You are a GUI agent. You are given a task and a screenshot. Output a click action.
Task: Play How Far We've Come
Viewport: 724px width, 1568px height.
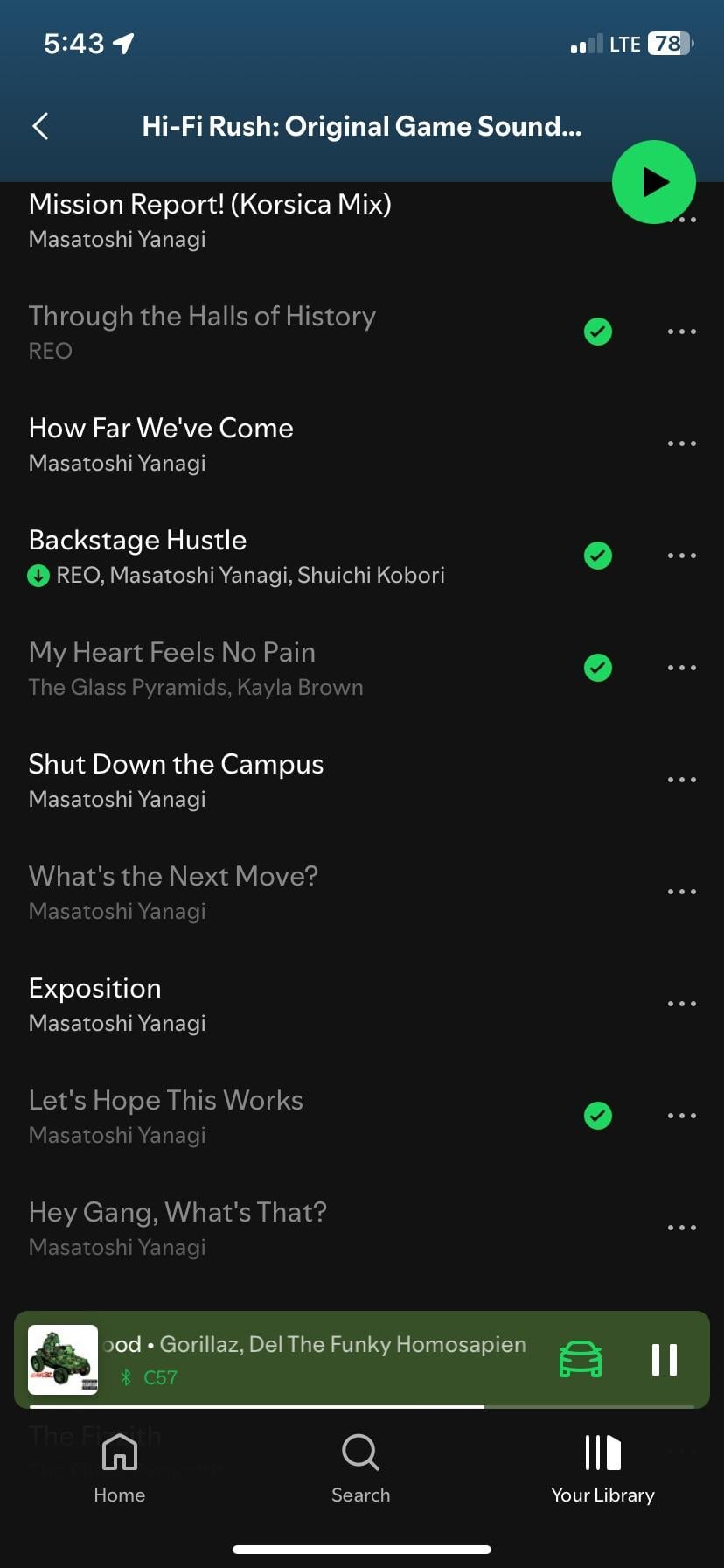(x=161, y=428)
